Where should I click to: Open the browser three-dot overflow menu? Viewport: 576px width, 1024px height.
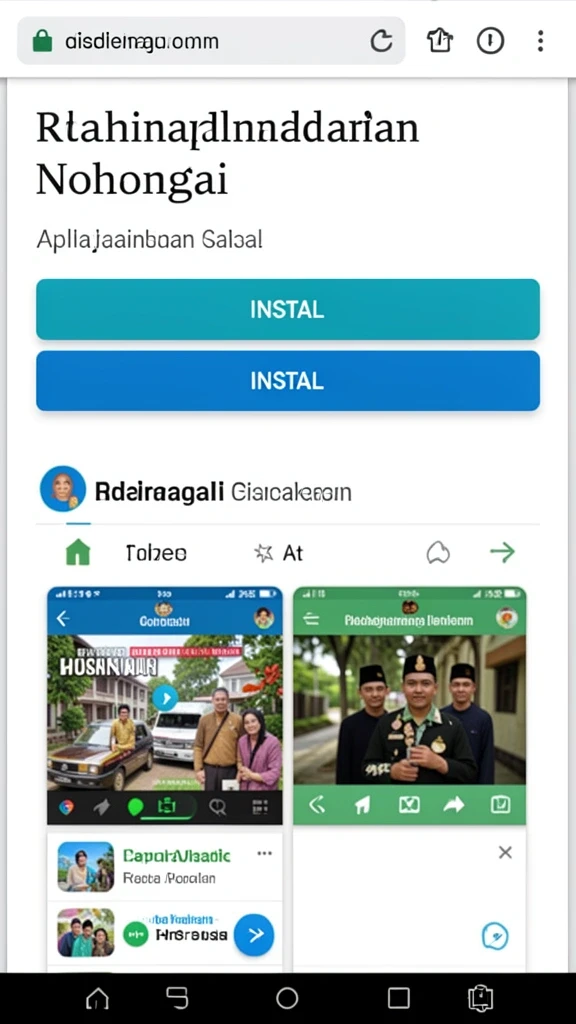tap(540, 41)
